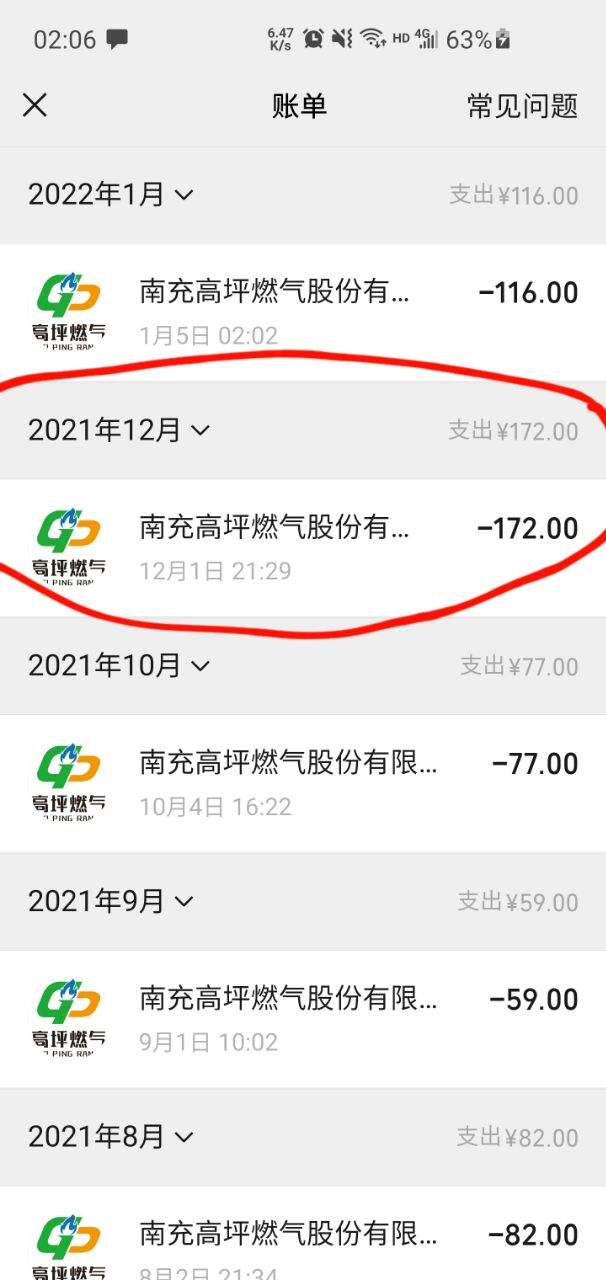Close the 账单 bill page
The width and height of the screenshot is (606, 1280).
(35, 105)
